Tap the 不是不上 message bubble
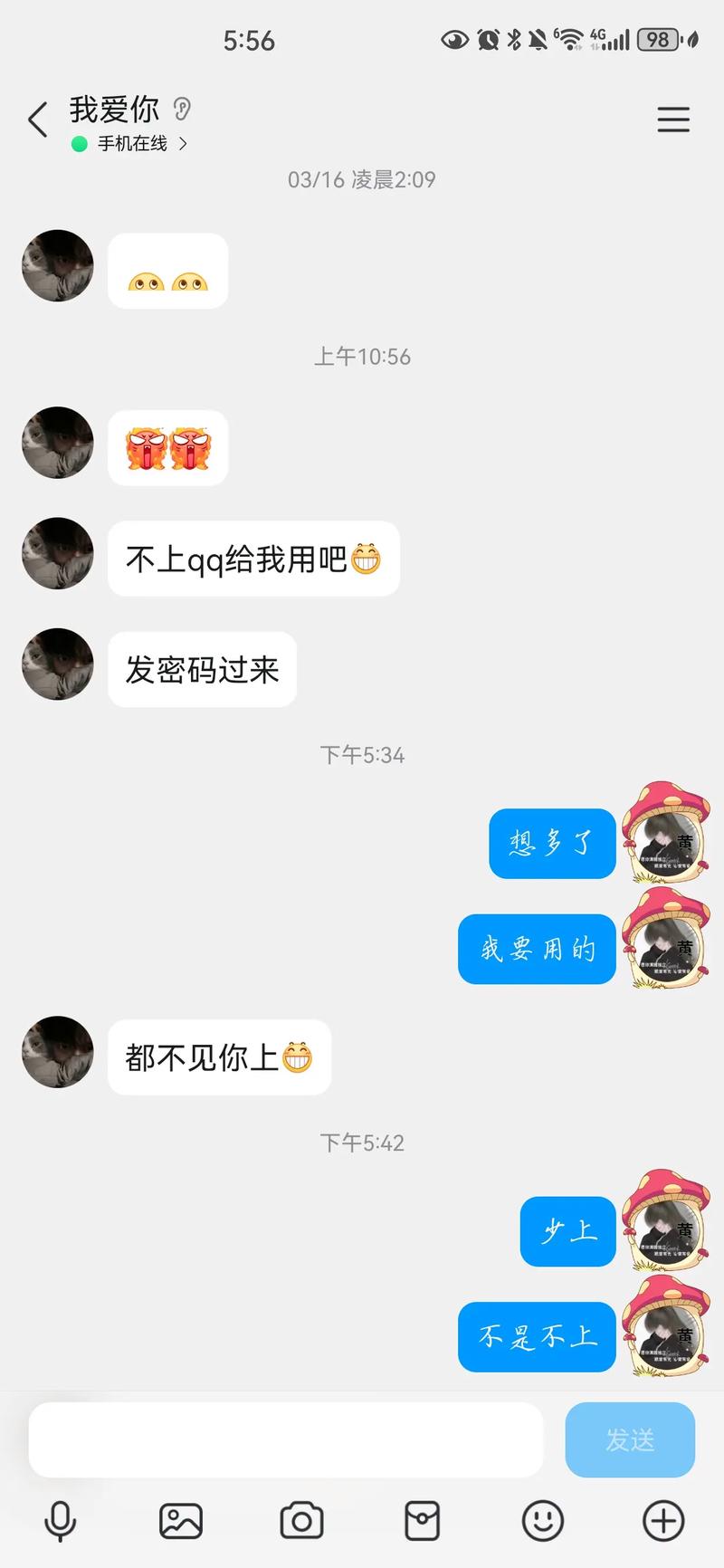This screenshot has height=1568, width=724. pos(536,1337)
